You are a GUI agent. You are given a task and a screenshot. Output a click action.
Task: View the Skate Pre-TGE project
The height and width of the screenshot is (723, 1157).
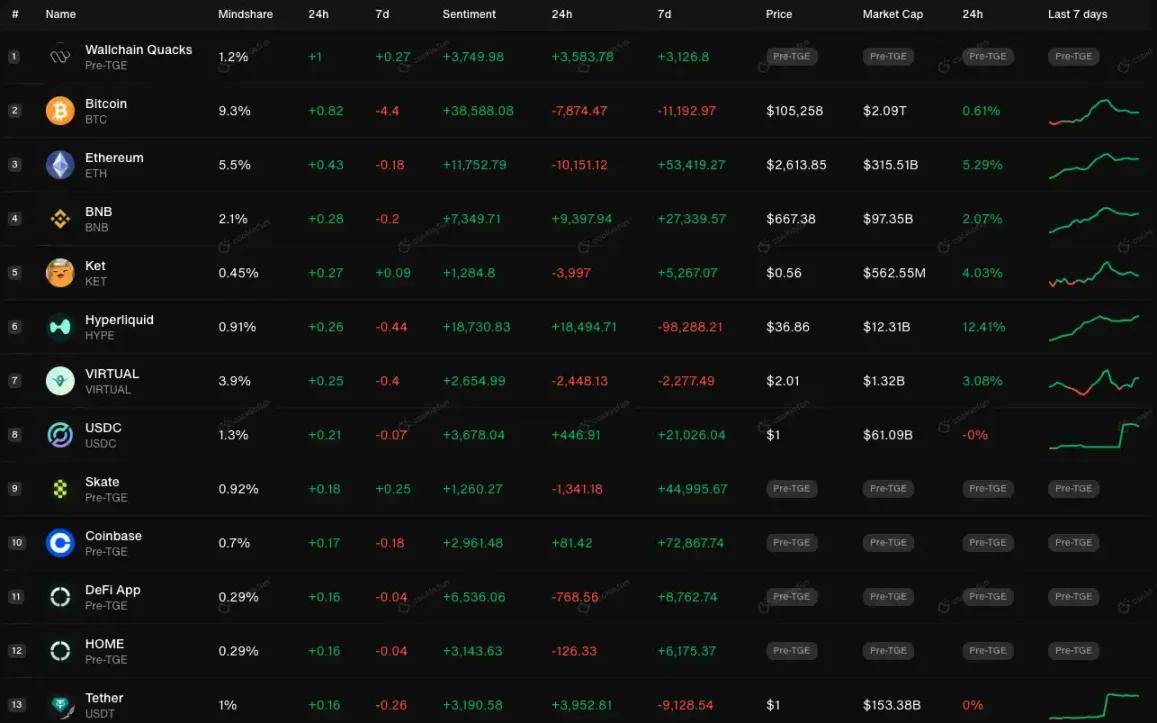click(102, 482)
